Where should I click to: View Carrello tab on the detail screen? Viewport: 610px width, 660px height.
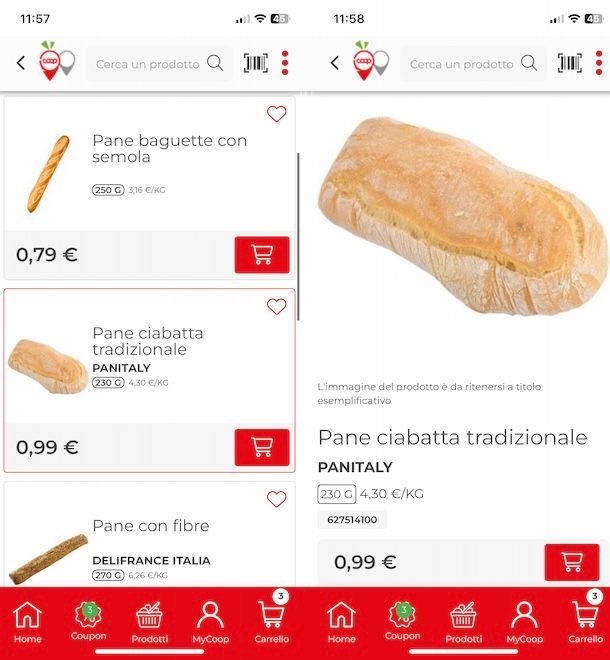tap(585, 621)
